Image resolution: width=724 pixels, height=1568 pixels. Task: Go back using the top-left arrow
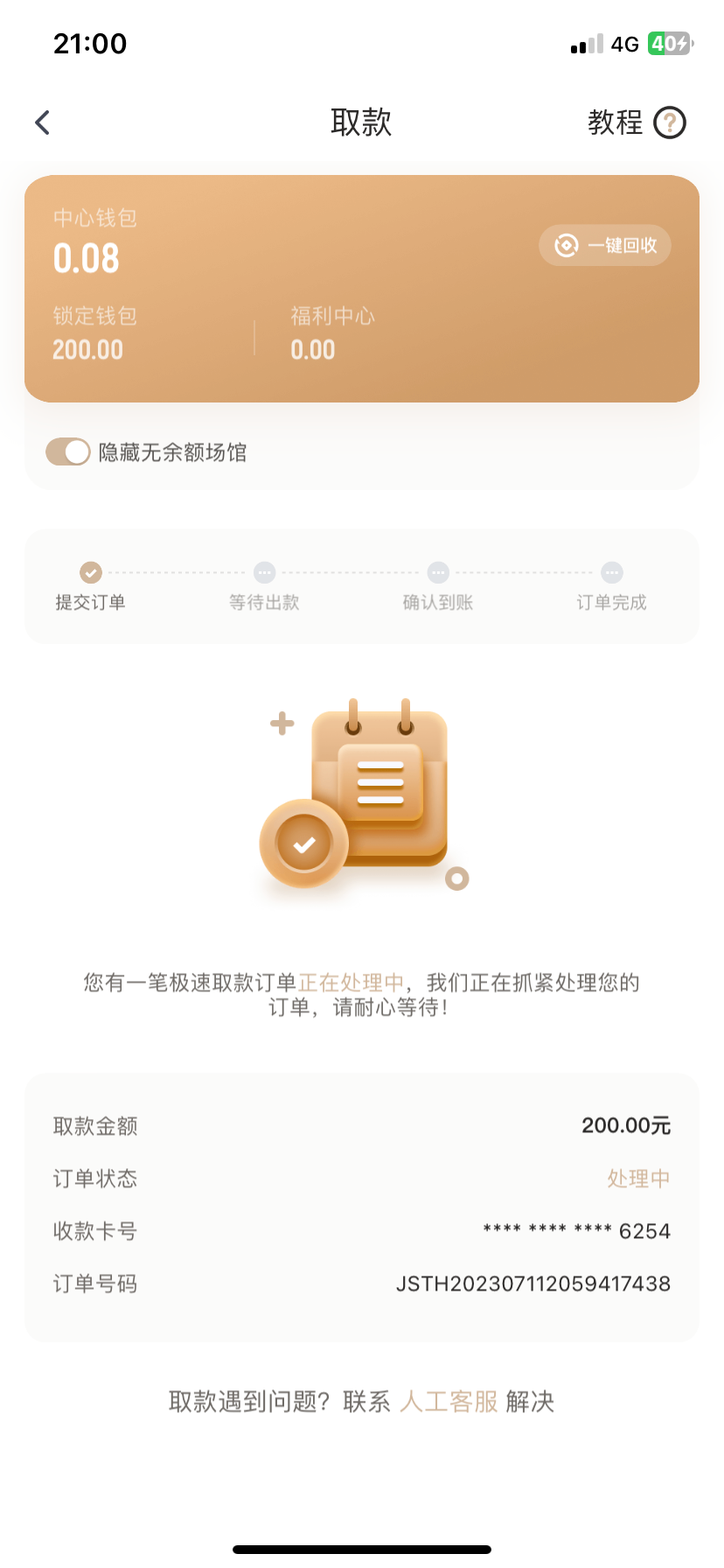click(x=42, y=122)
